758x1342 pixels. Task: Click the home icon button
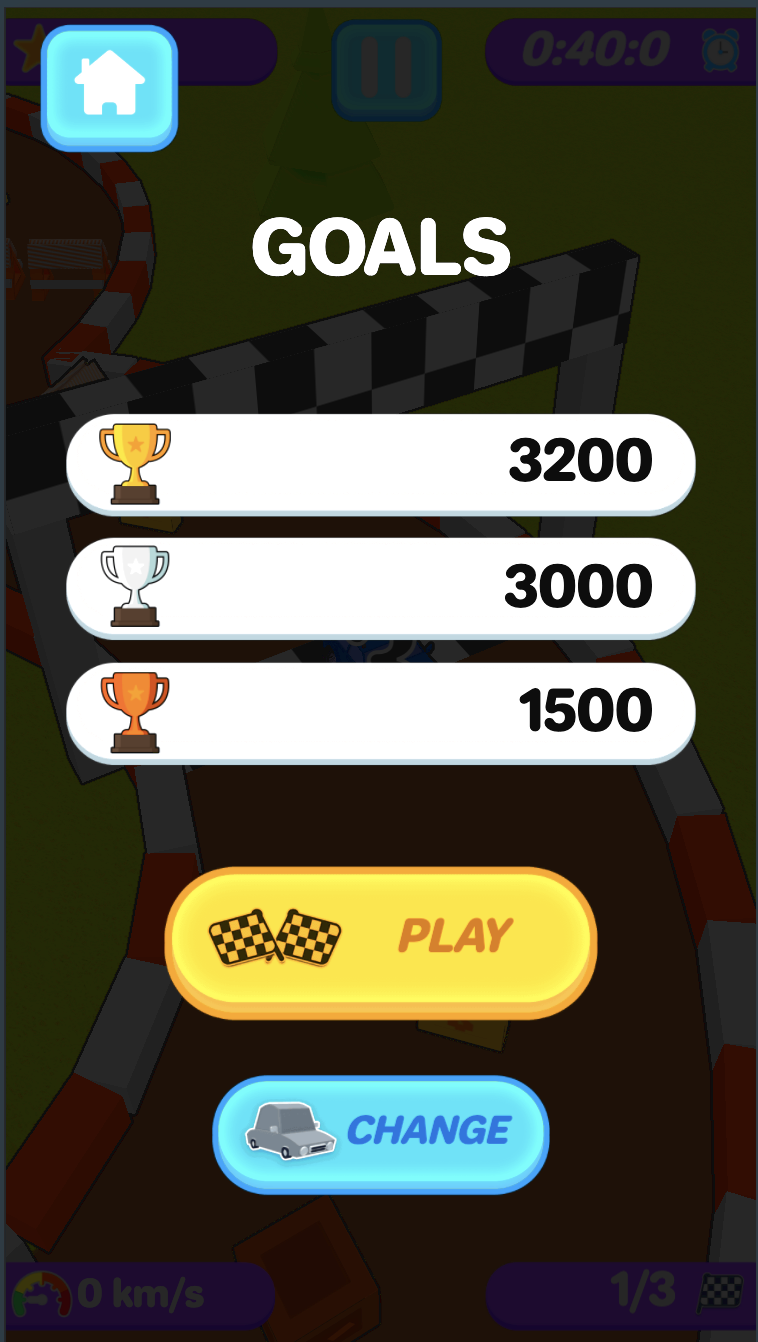(110, 87)
